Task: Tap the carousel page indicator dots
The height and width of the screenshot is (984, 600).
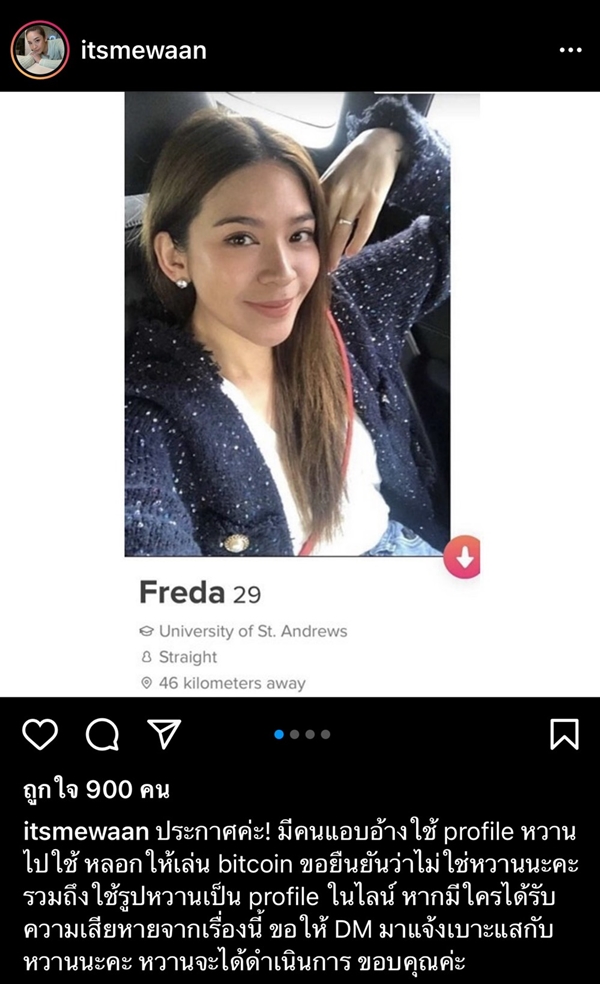Action: (302, 734)
